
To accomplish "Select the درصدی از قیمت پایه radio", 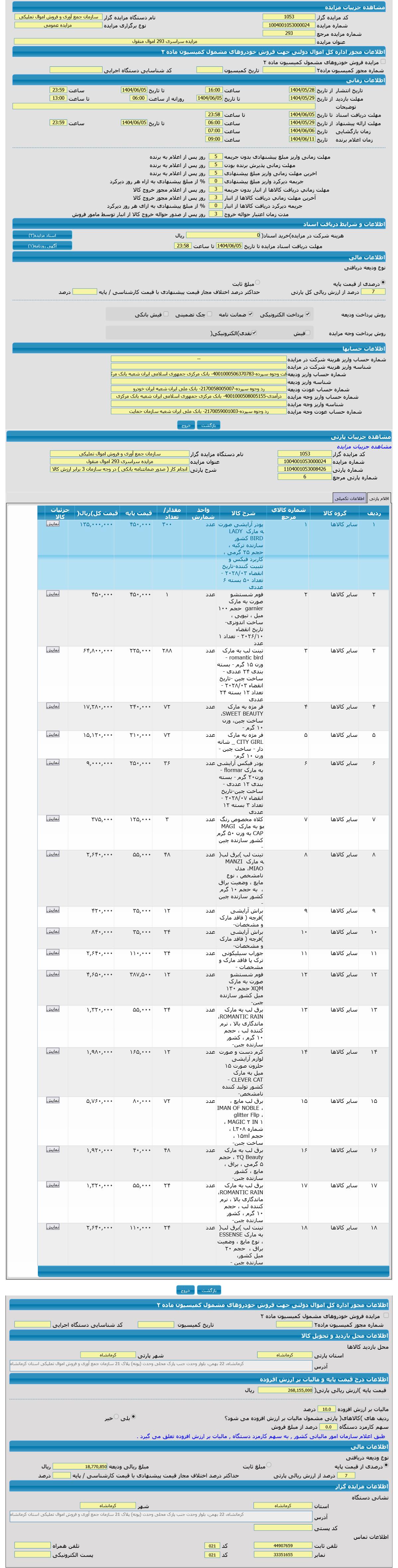I will [x=383, y=282].
